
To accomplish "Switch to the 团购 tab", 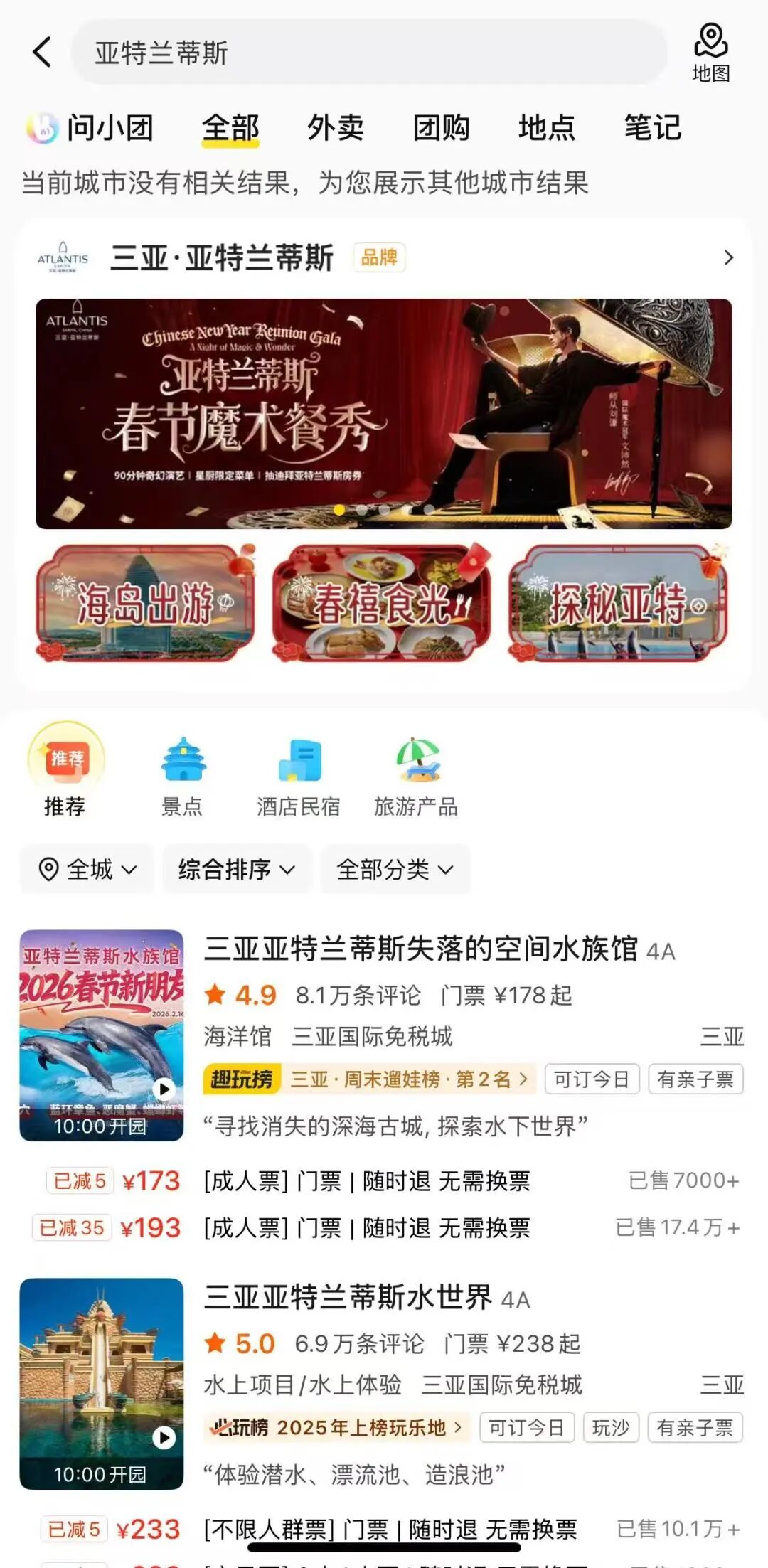I will (441, 128).
